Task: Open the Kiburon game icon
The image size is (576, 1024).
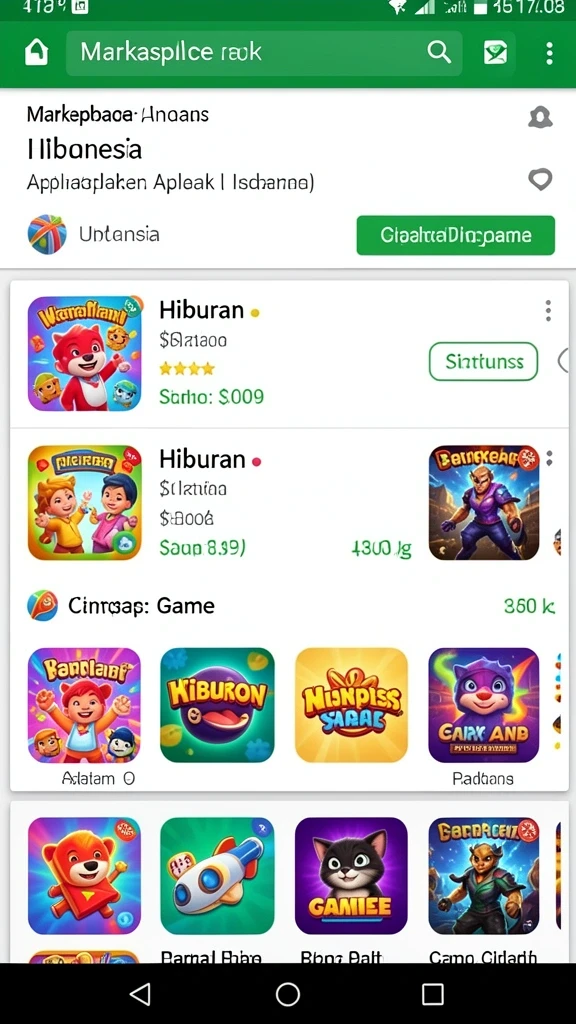Action: pos(217,705)
